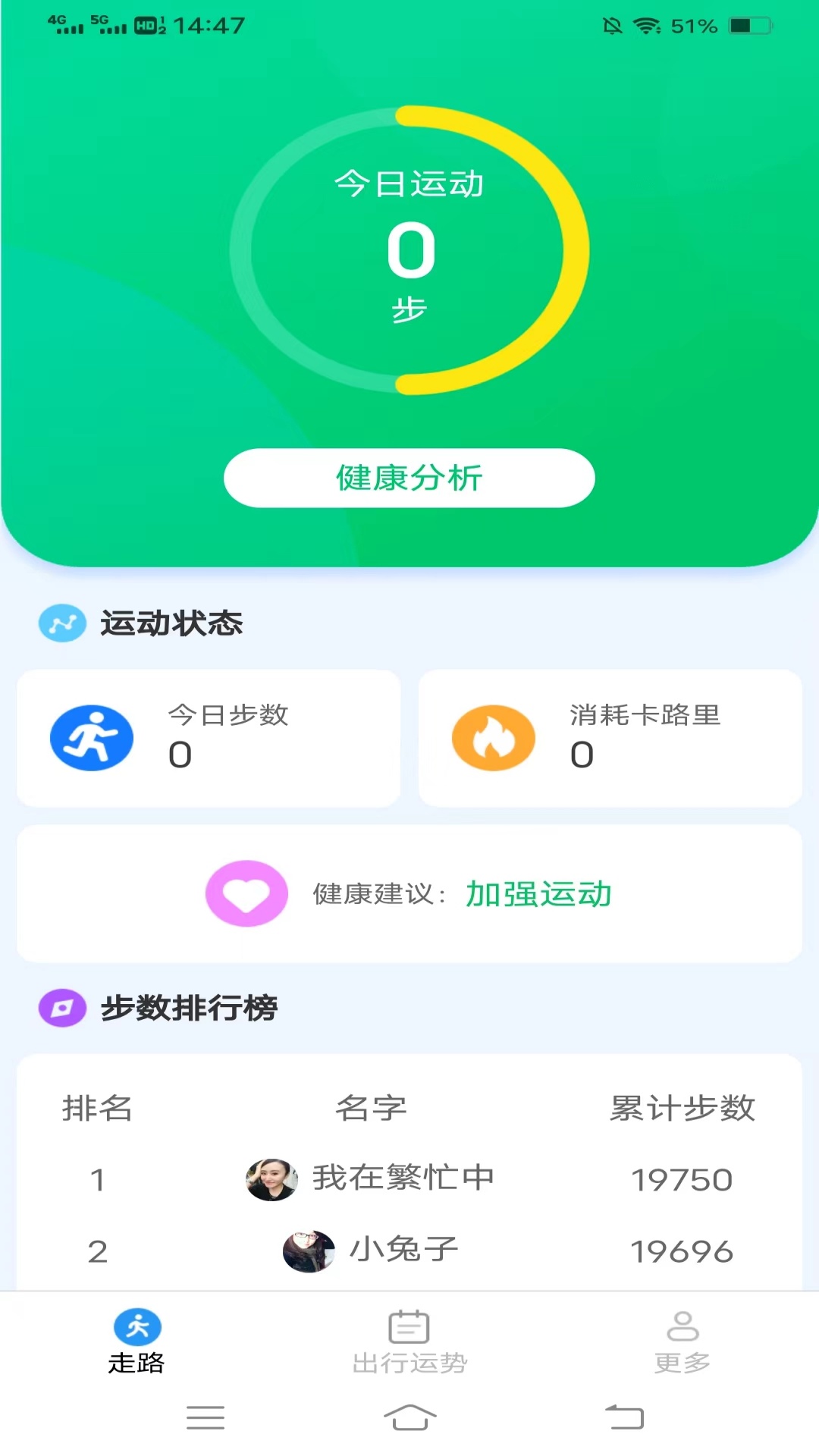Click the purple compass leaderboard icon
Image resolution: width=819 pixels, height=1456 pixels.
pyautogui.click(x=61, y=1009)
